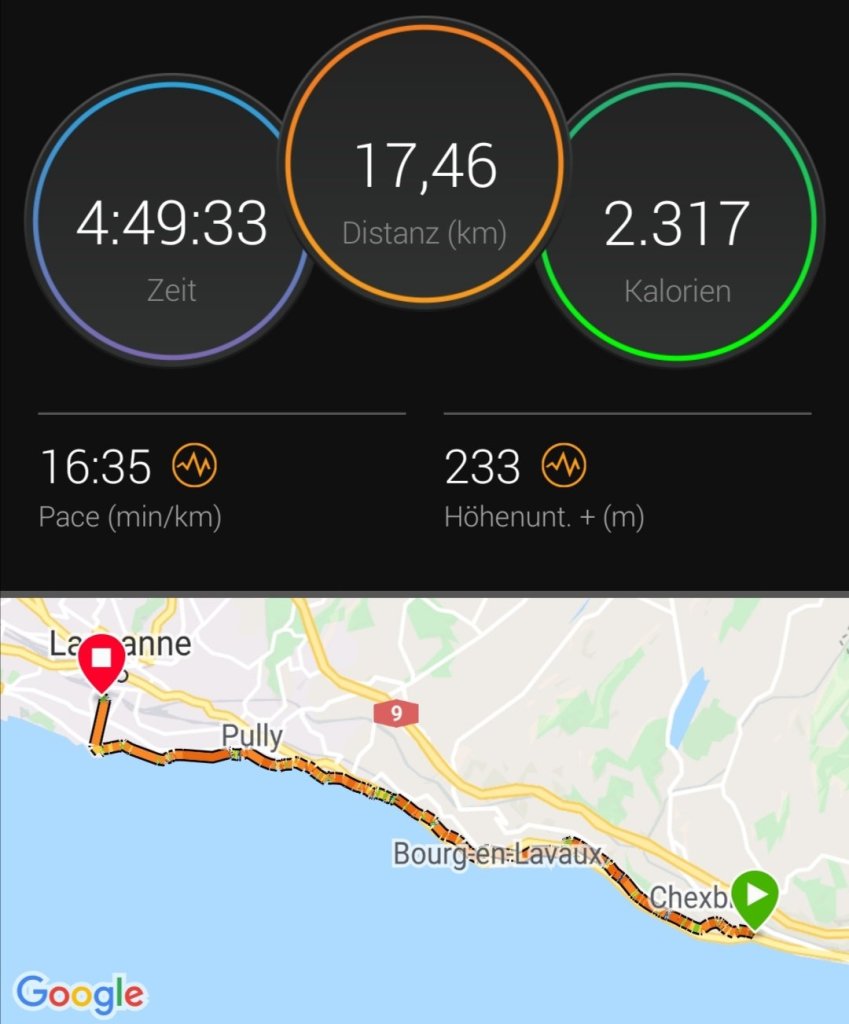
Task: Open the pace chart icon beside 16:35
Action: [195, 466]
